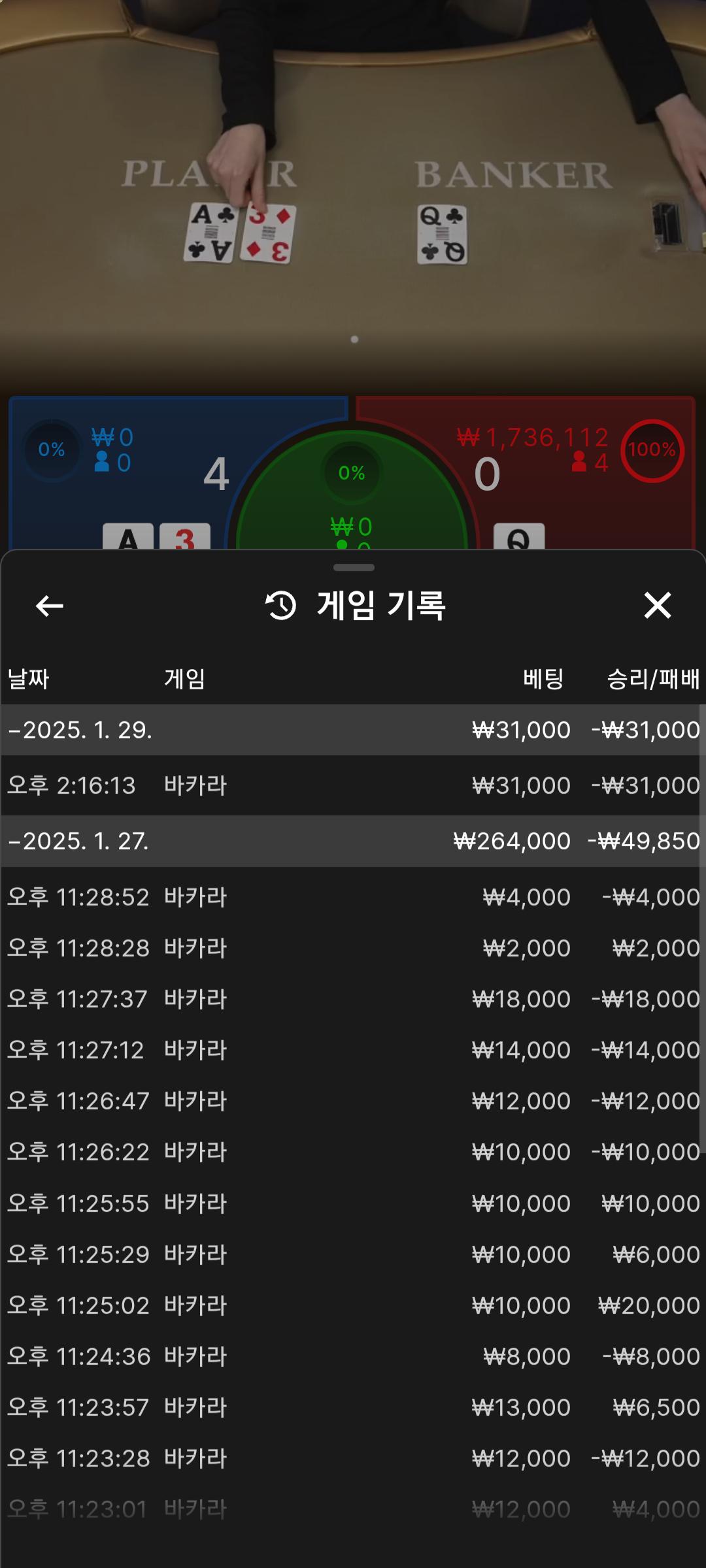Open the 오후 11:23:57 record with ₩13,000 bet

(353, 1407)
